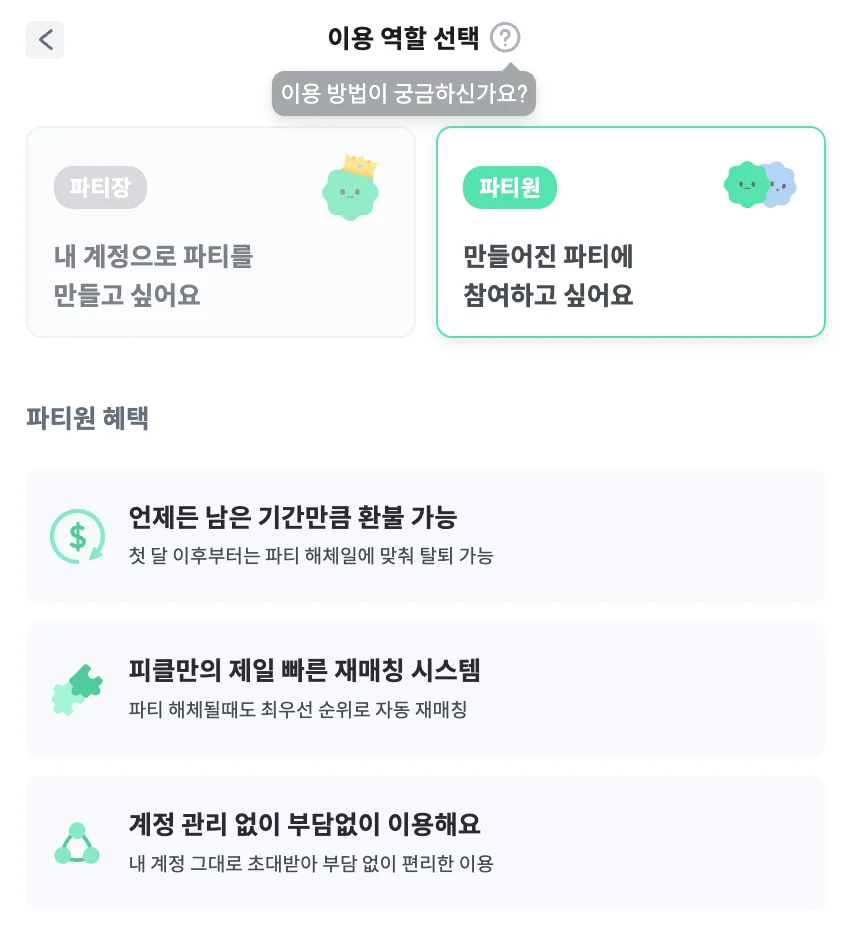
Task: Tap the green highlighted border of the selected card
Action: 631,130
